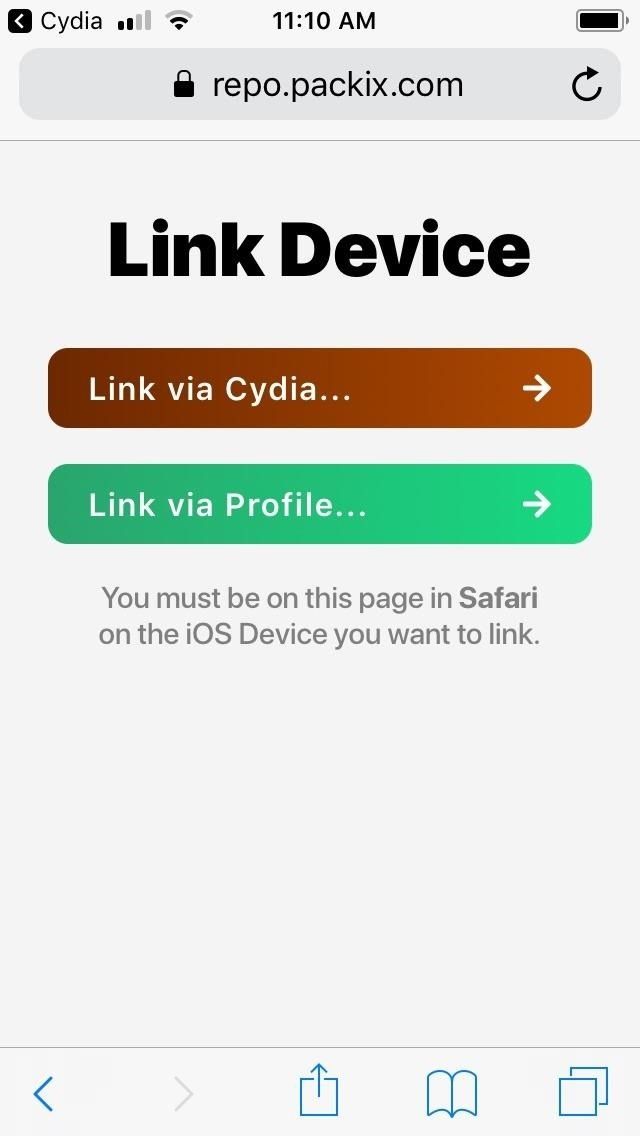Screen dimensions: 640x1136
Task: Return to the Cydia app
Action: coord(56,20)
